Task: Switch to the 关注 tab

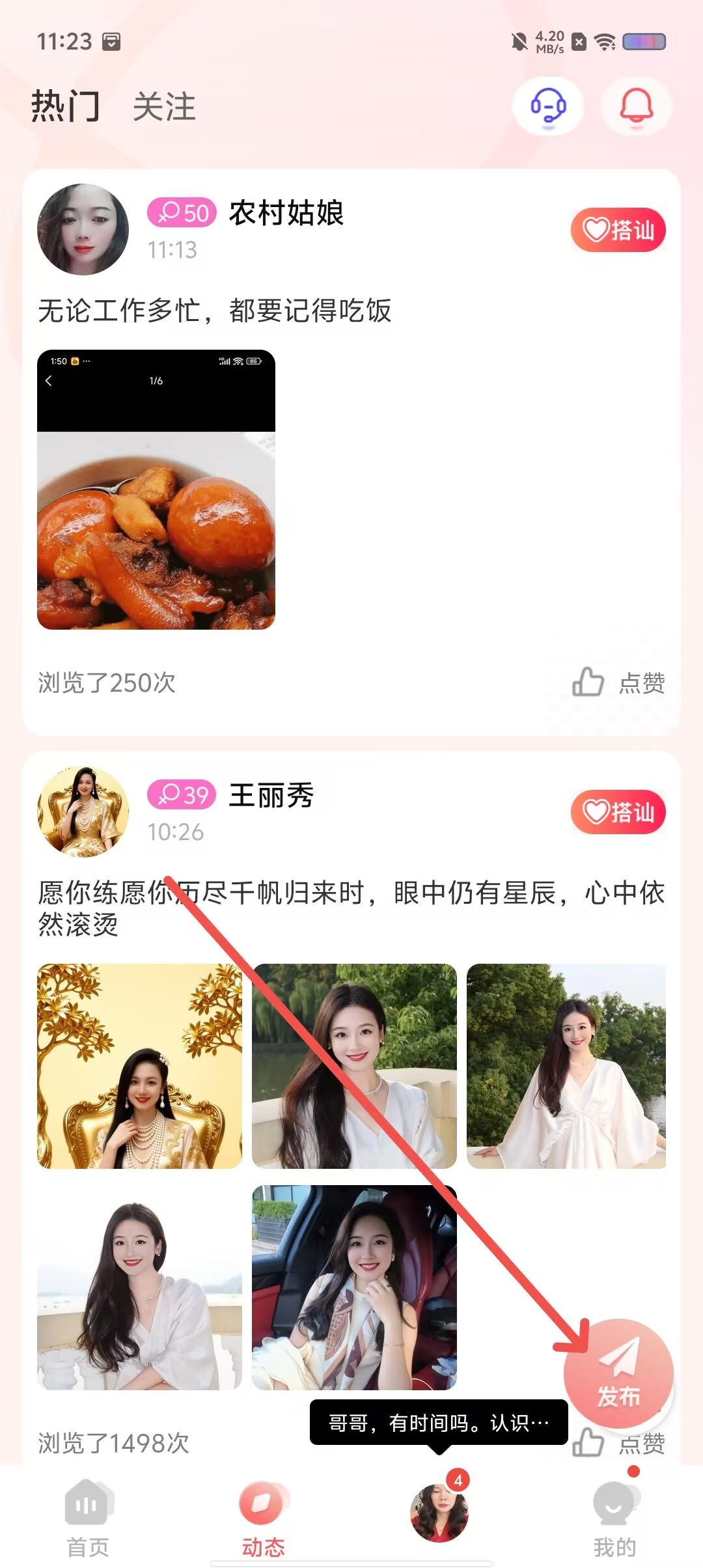Action: (164, 107)
